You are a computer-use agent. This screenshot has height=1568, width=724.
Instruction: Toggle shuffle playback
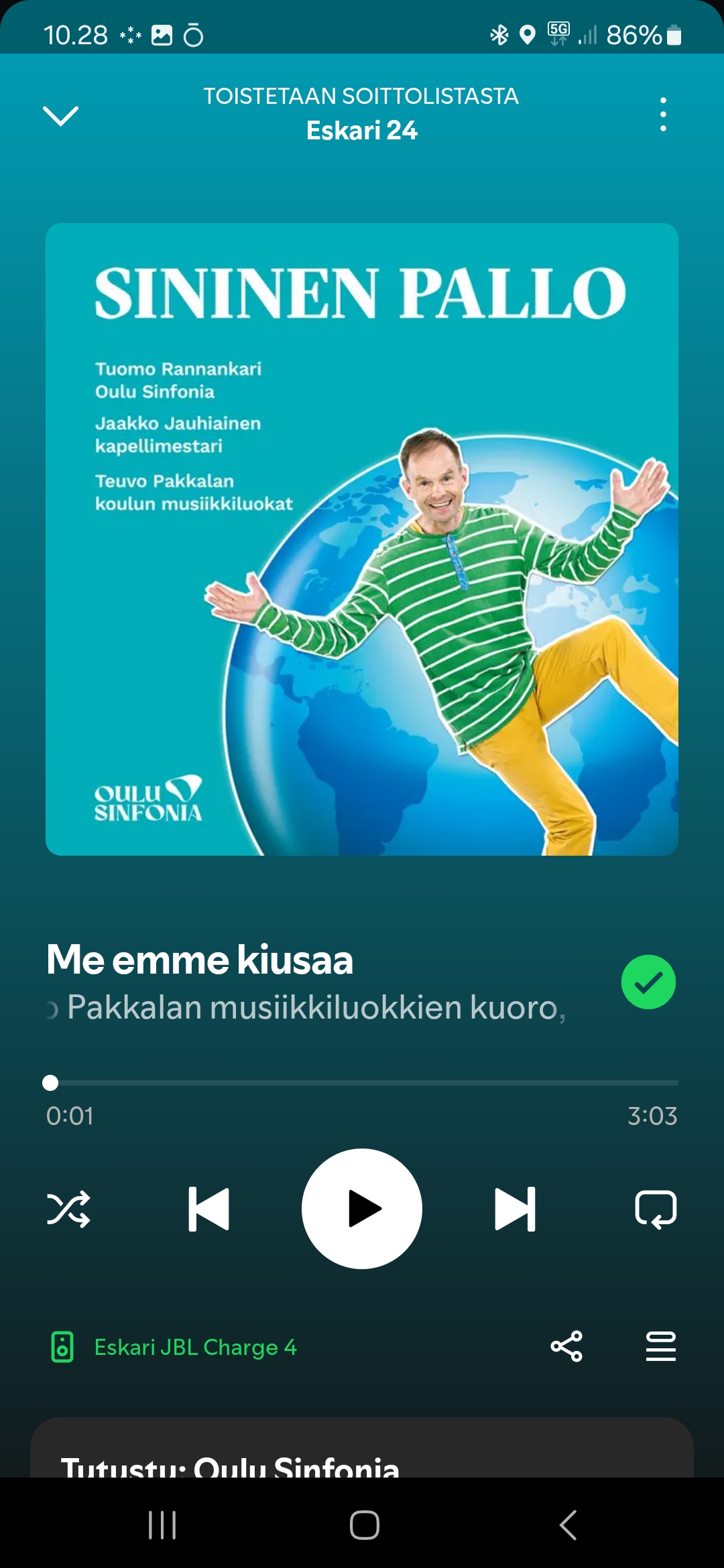(x=68, y=1209)
